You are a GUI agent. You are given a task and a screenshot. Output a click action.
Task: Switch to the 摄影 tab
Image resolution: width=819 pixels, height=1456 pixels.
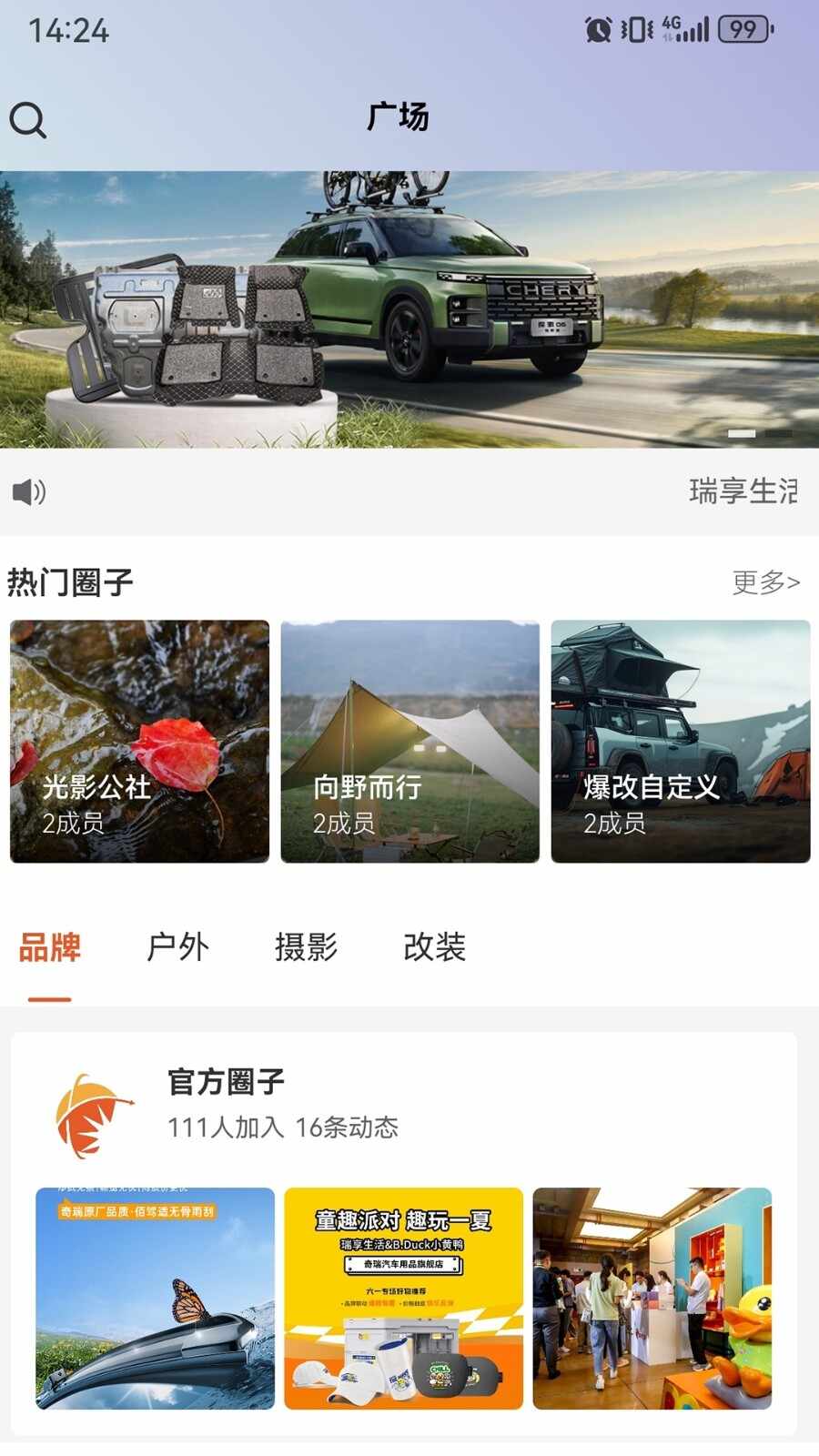tap(307, 949)
